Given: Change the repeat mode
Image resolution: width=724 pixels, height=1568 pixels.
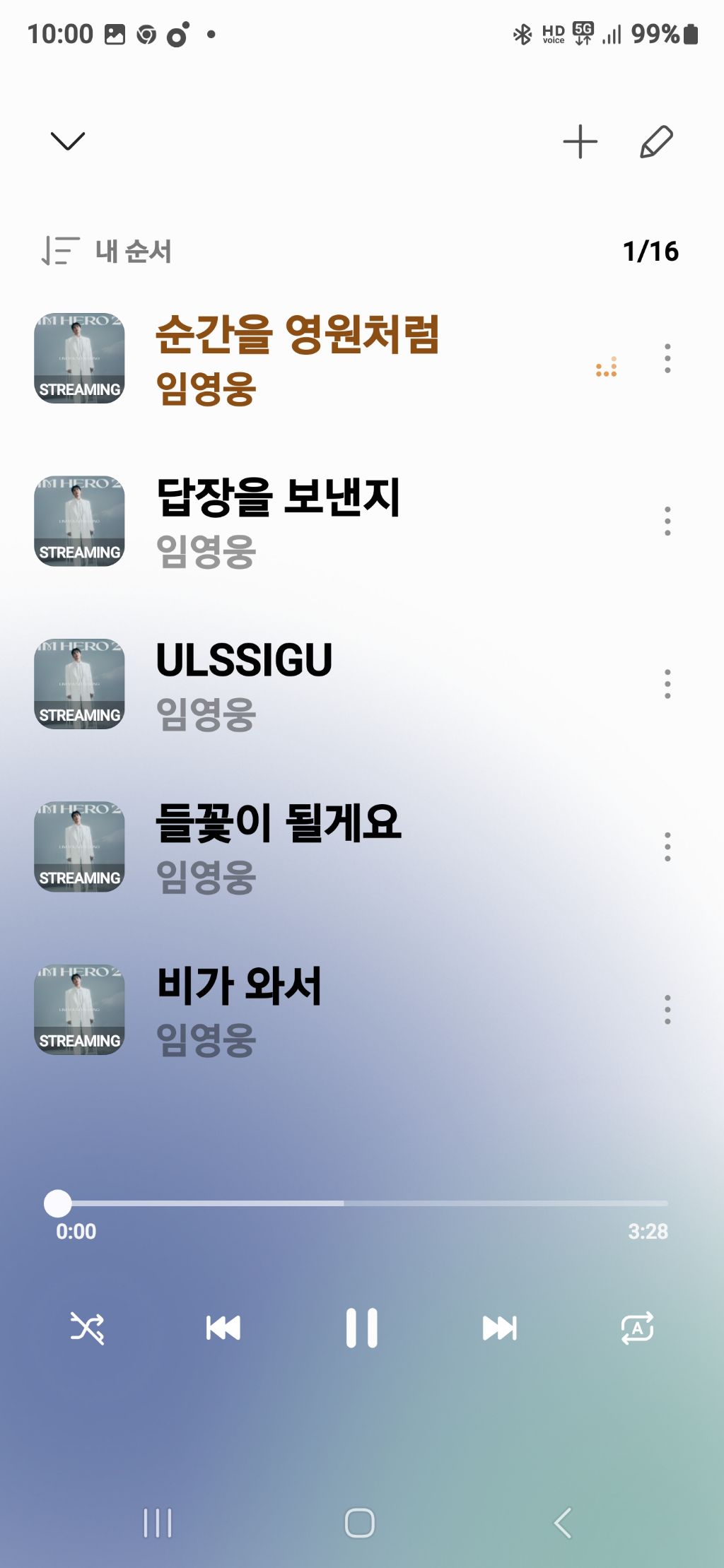Looking at the screenshot, I should [x=637, y=1328].
